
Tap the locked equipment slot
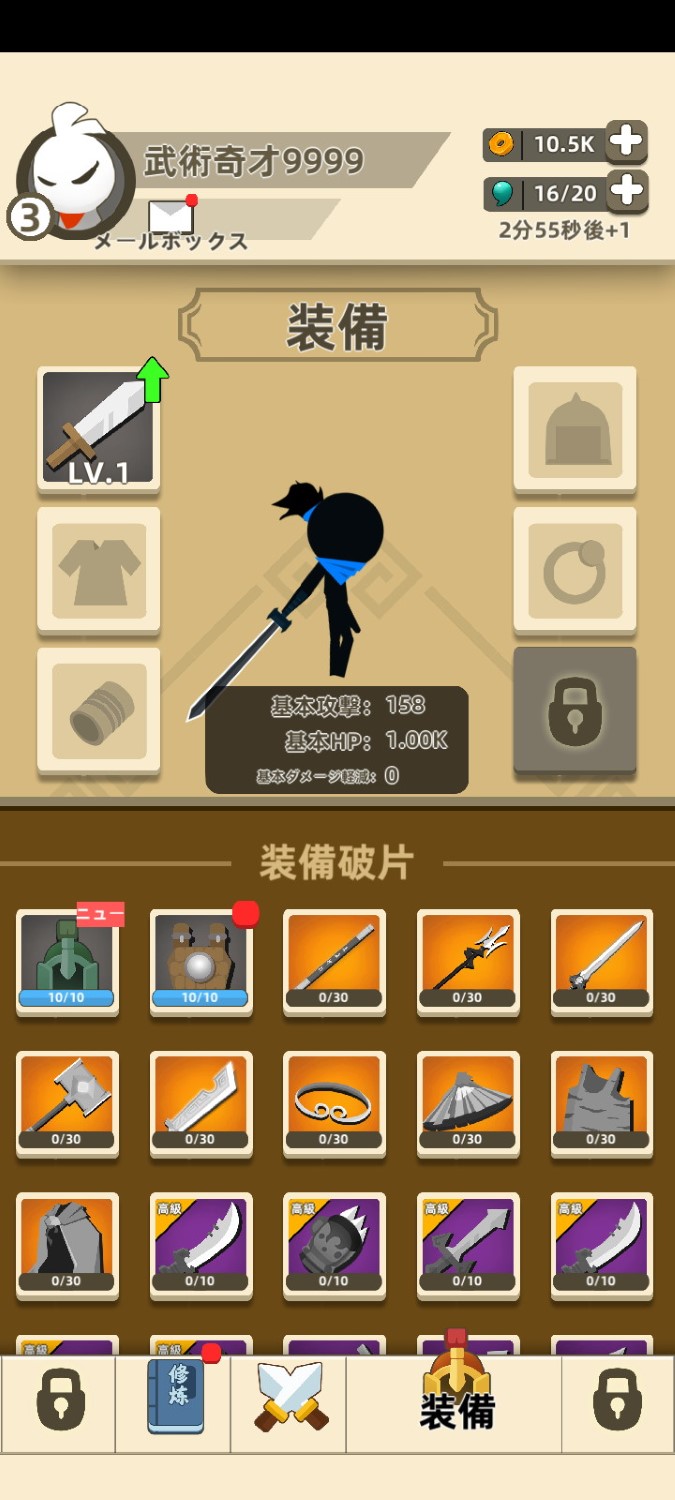click(574, 710)
